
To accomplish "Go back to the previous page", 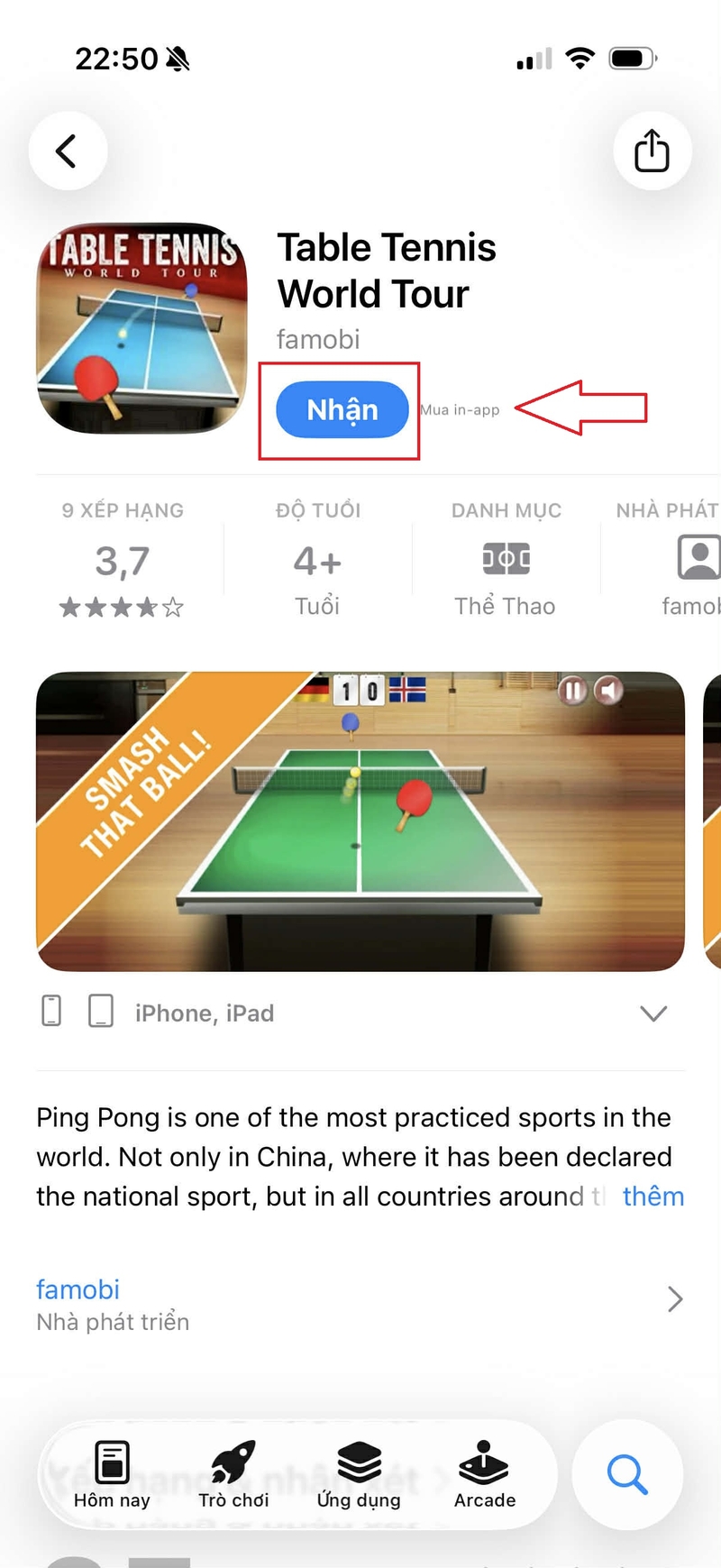I will [68, 151].
